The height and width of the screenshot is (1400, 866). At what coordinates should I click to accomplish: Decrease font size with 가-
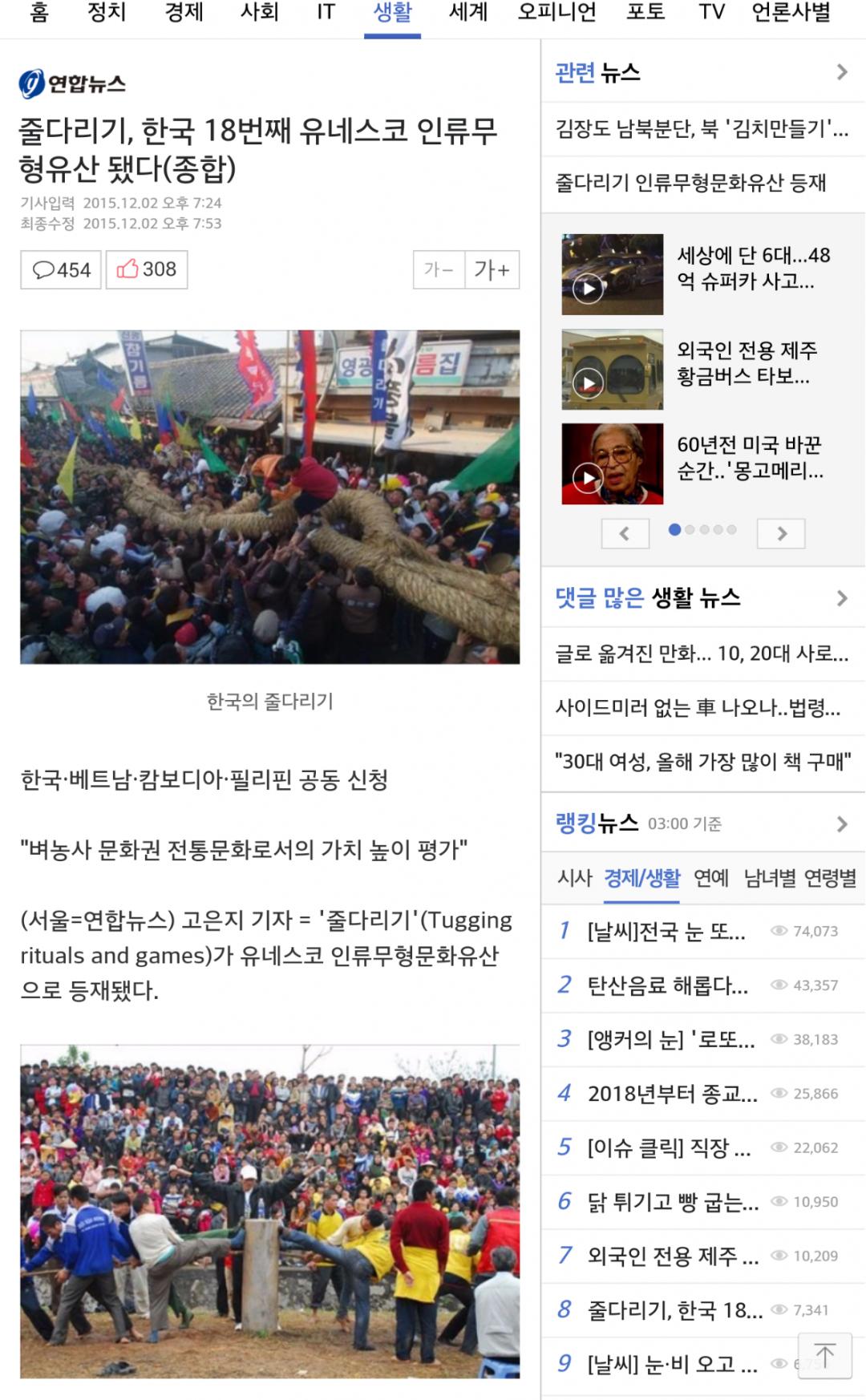439,269
